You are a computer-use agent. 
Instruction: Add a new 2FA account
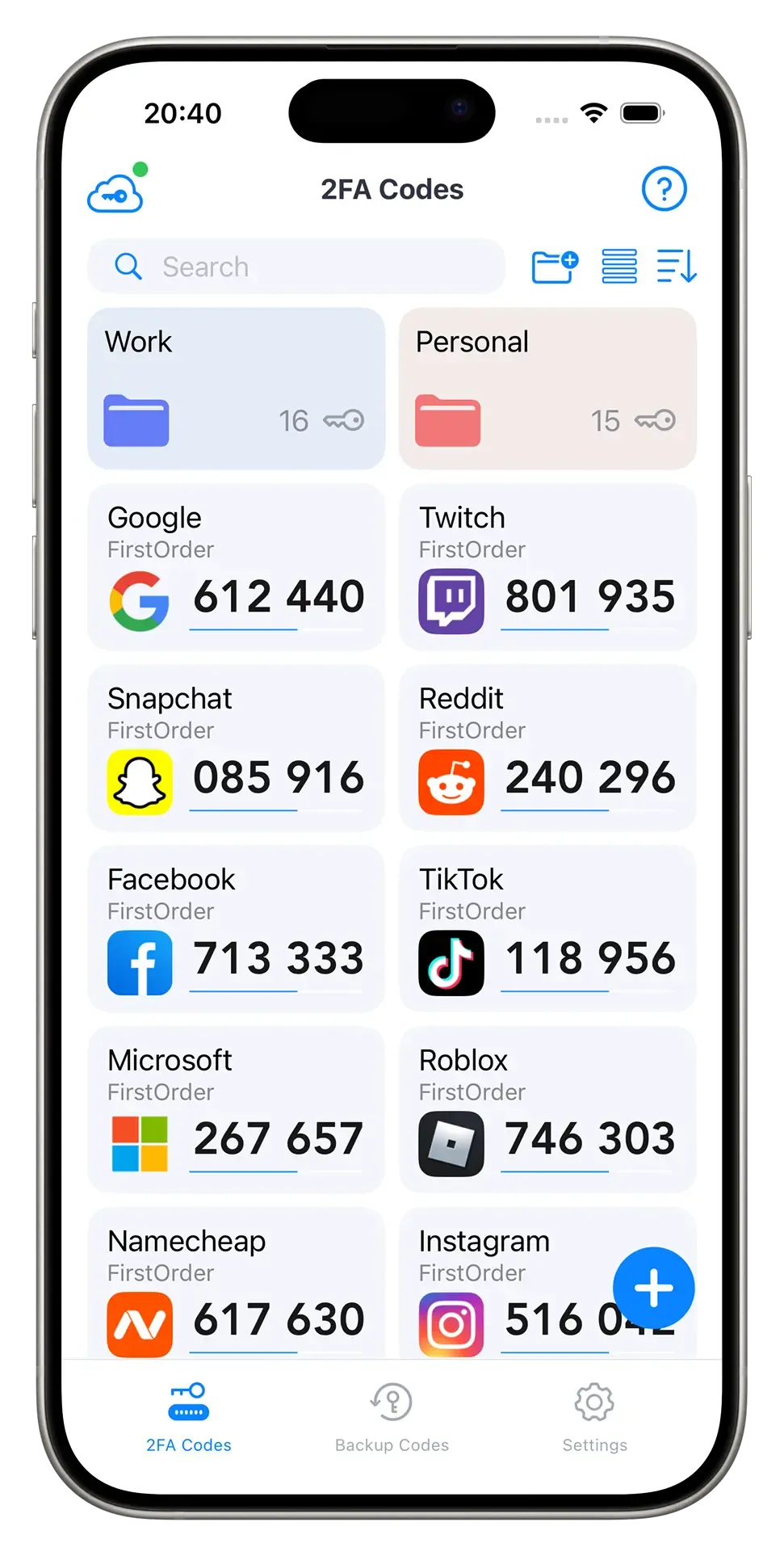653,1288
